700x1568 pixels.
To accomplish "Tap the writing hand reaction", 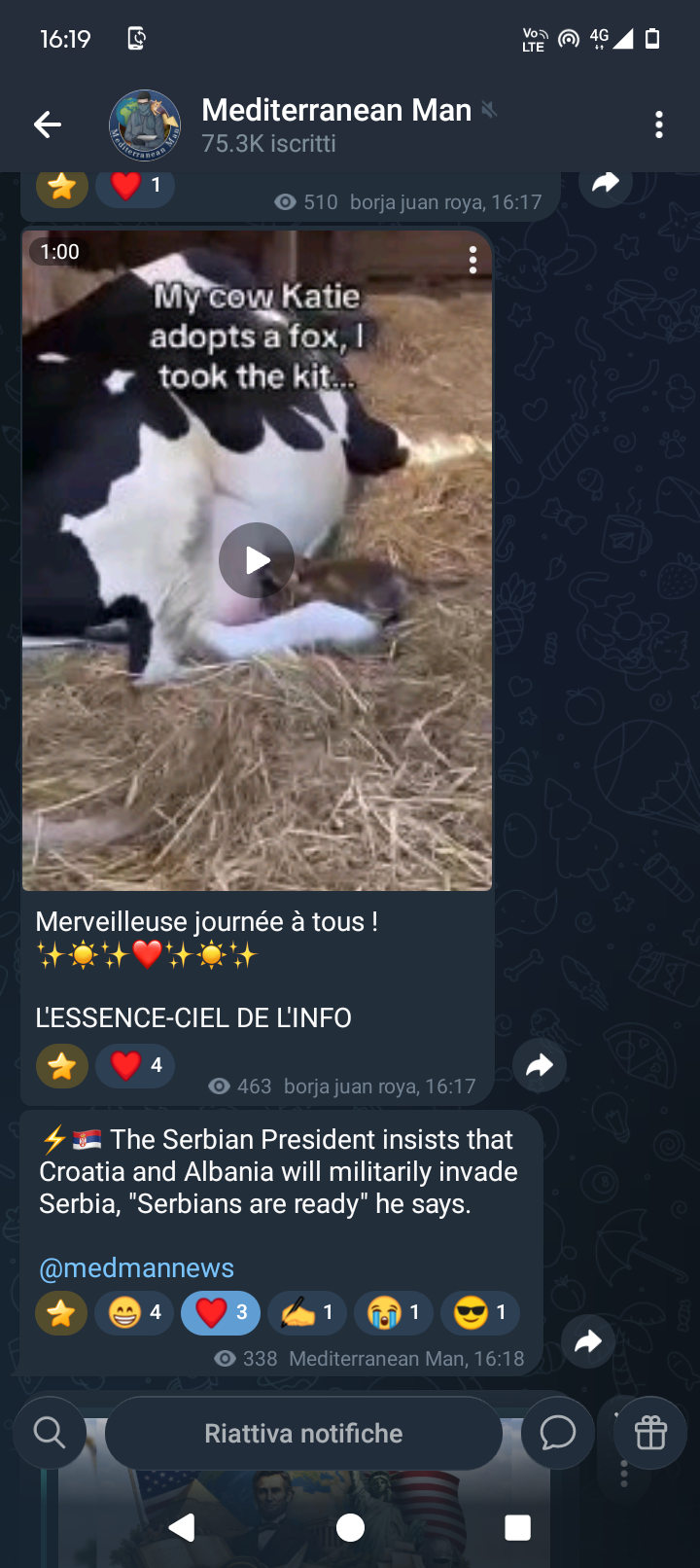I will [x=307, y=1312].
